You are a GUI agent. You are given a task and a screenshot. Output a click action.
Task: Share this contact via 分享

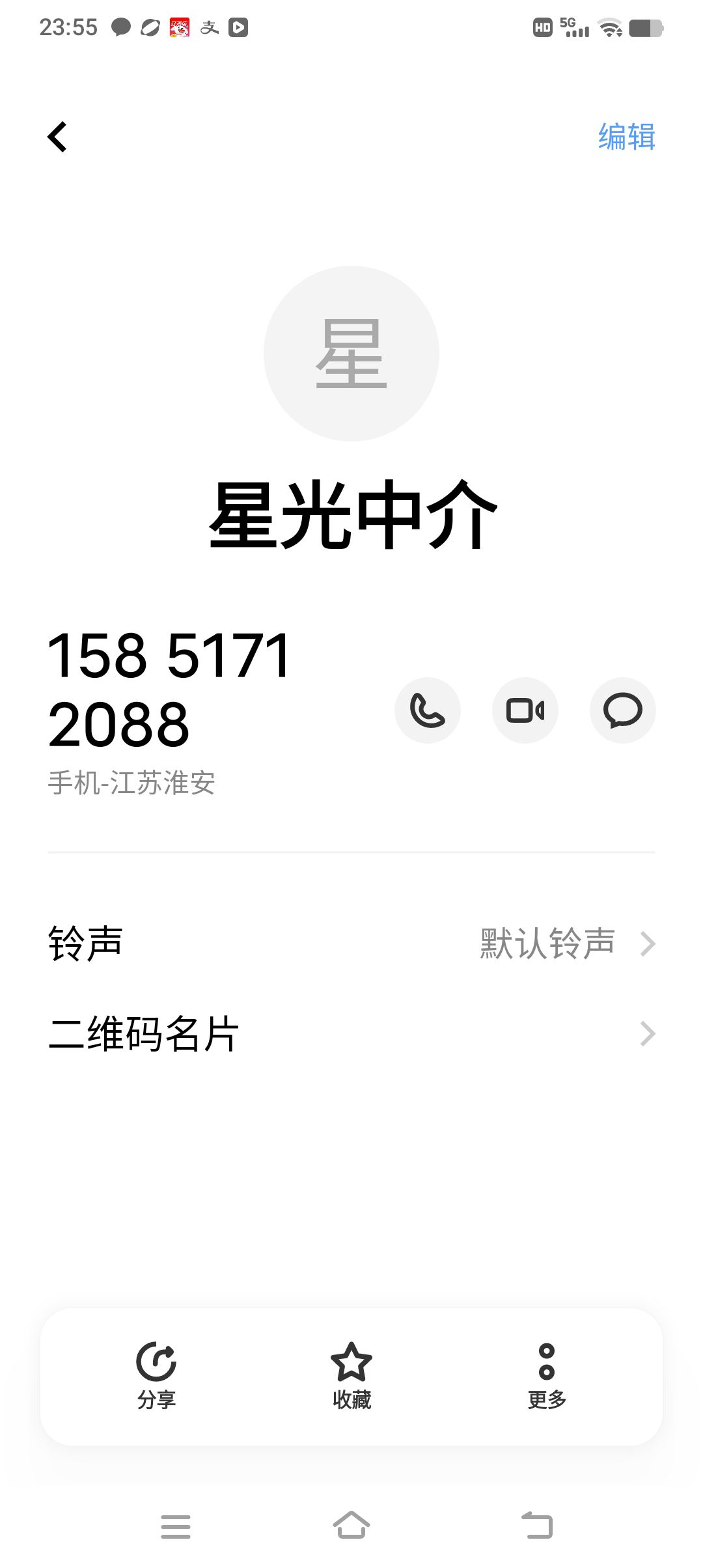coord(156,1375)
